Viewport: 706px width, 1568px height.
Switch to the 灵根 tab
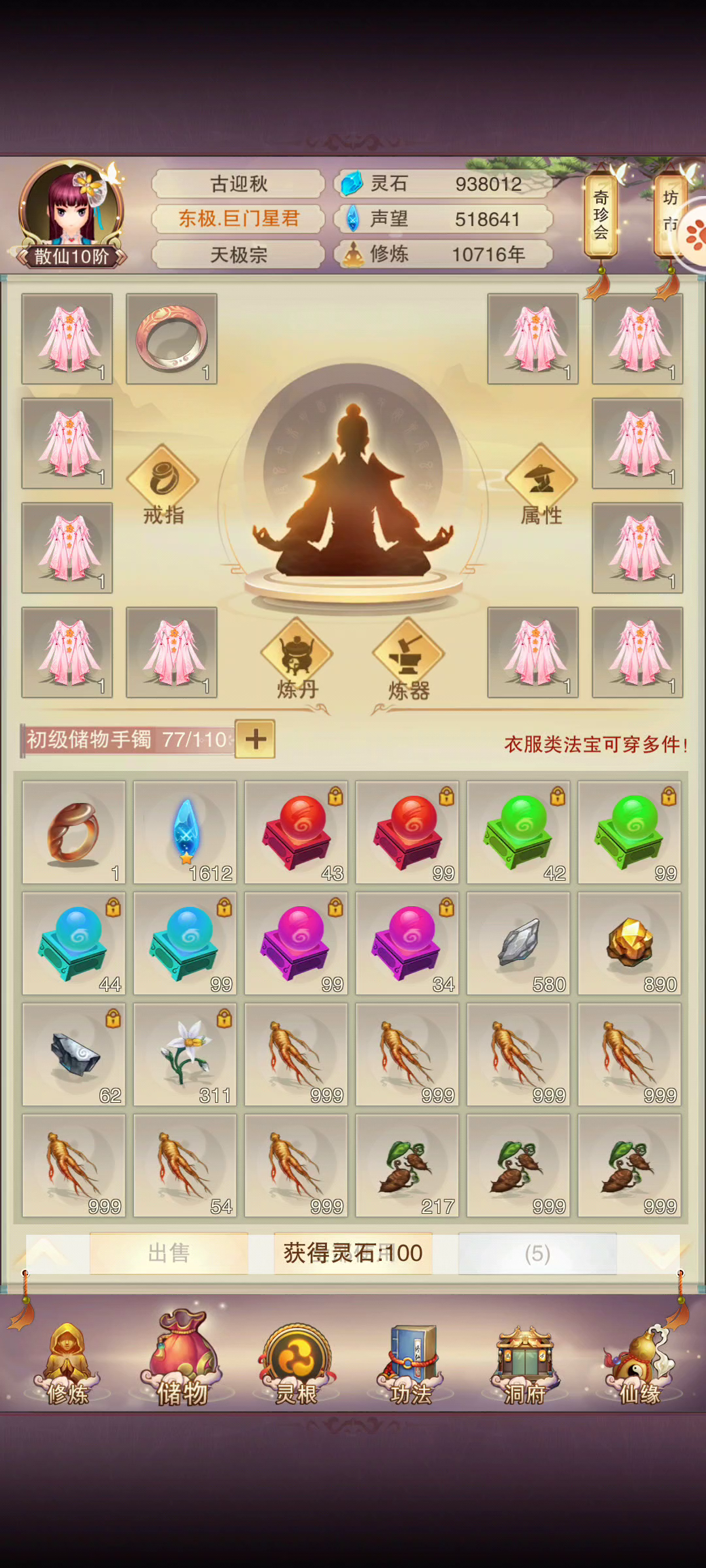(x=296, y=1364)
